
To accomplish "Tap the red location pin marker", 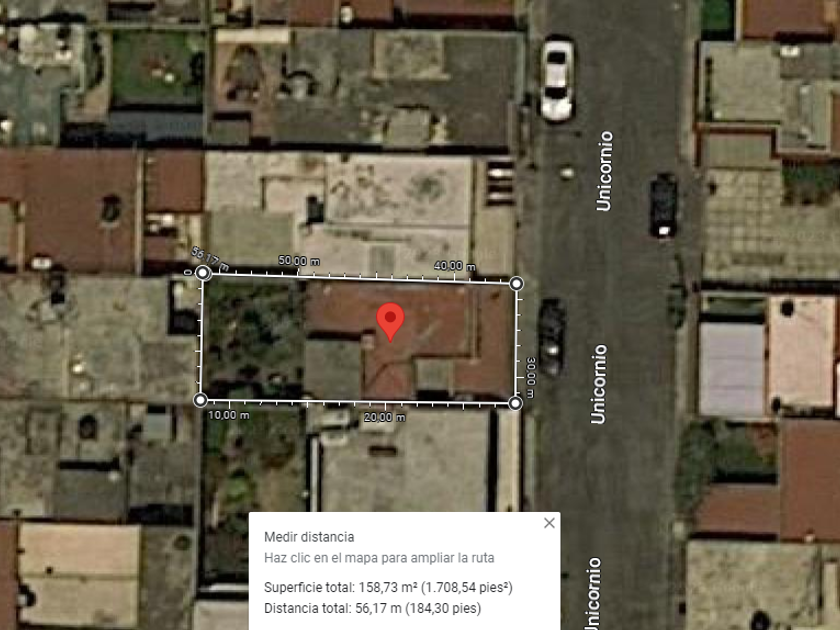I will (x=391, y=322).
